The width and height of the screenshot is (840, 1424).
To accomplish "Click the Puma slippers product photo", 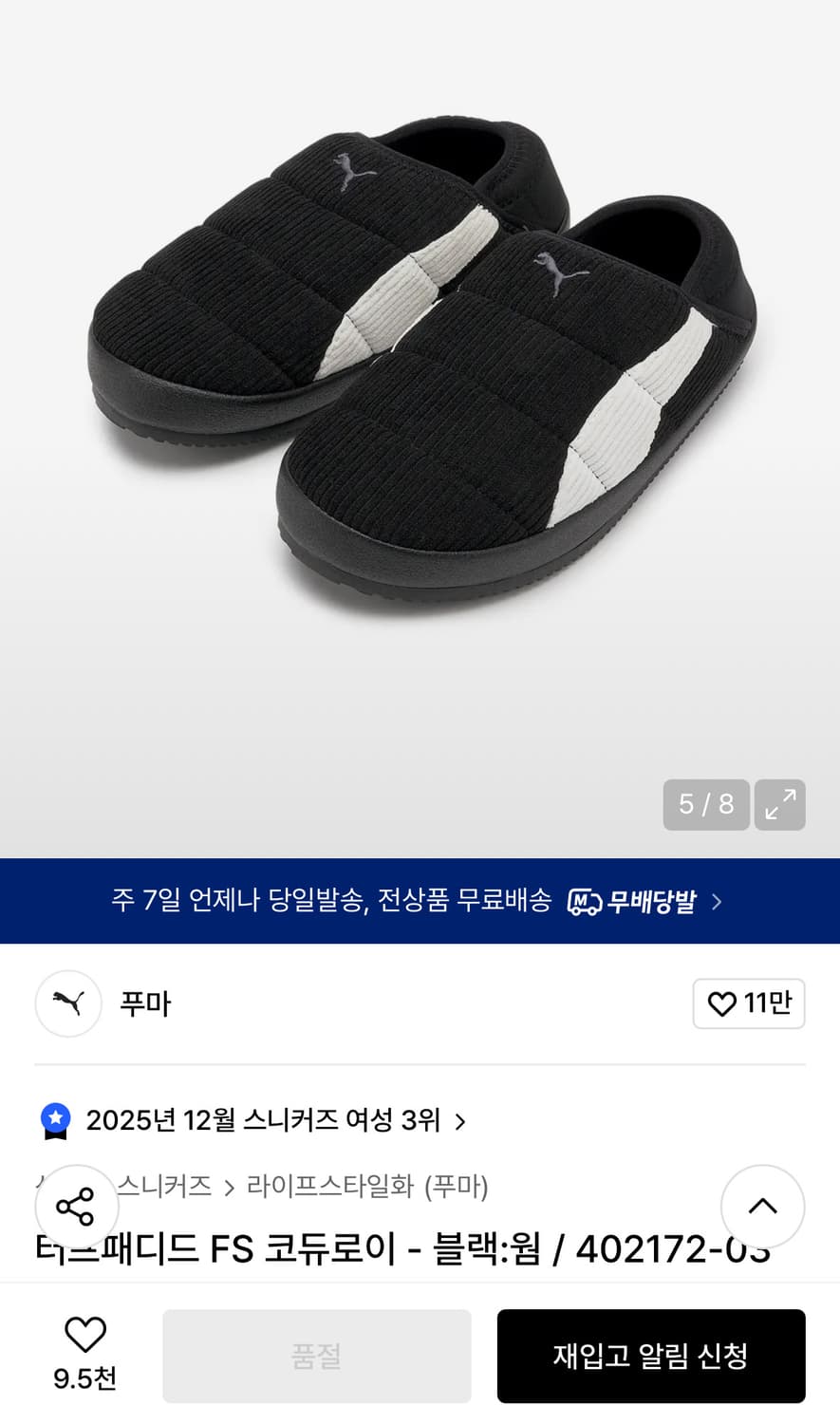I will pyautogui.click(x=420, y=380).
